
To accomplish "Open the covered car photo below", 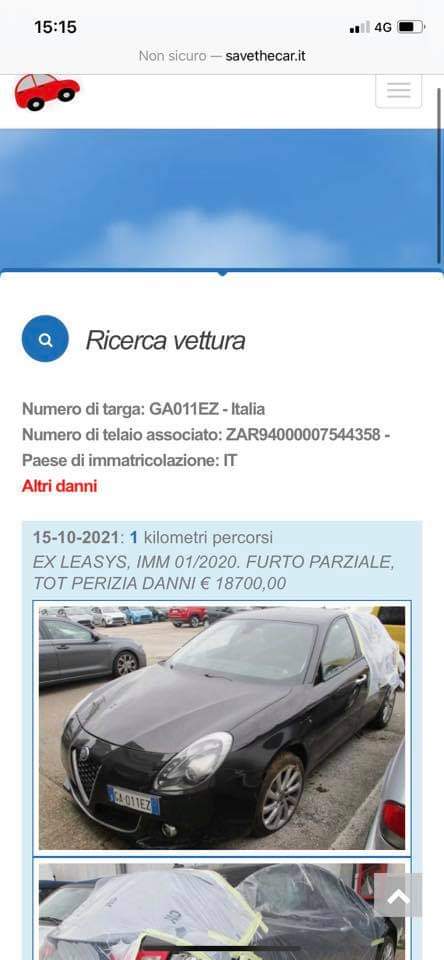I will tap(222, 911).
